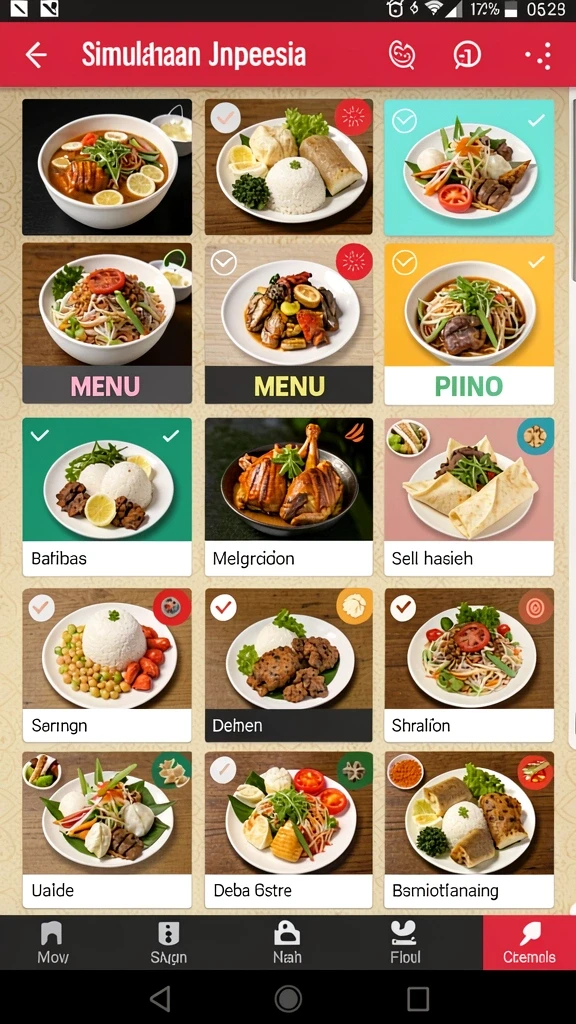Image resolution: width=576 pixels, height=1024 pixels.
Task: Switch to the SAıgn tab
Action: [168, 942]
